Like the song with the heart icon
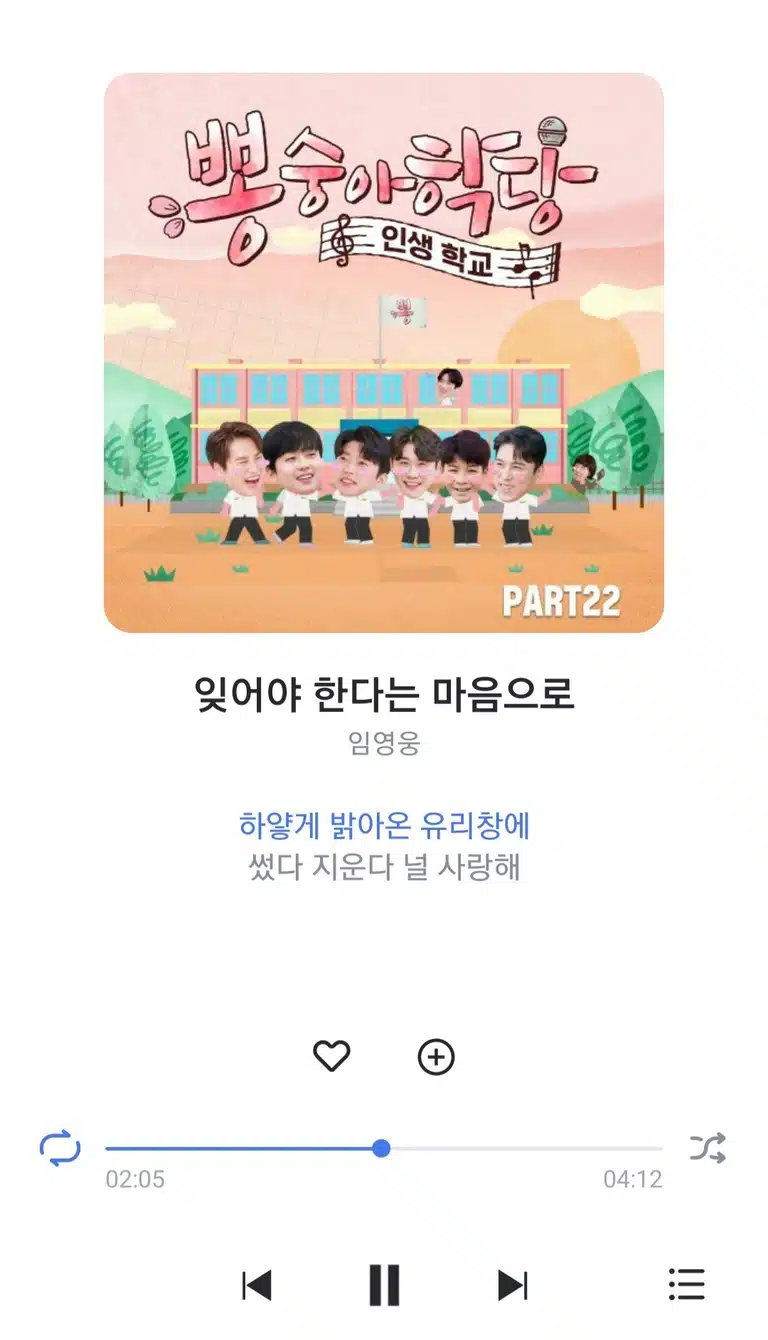 pos(331,1056)
